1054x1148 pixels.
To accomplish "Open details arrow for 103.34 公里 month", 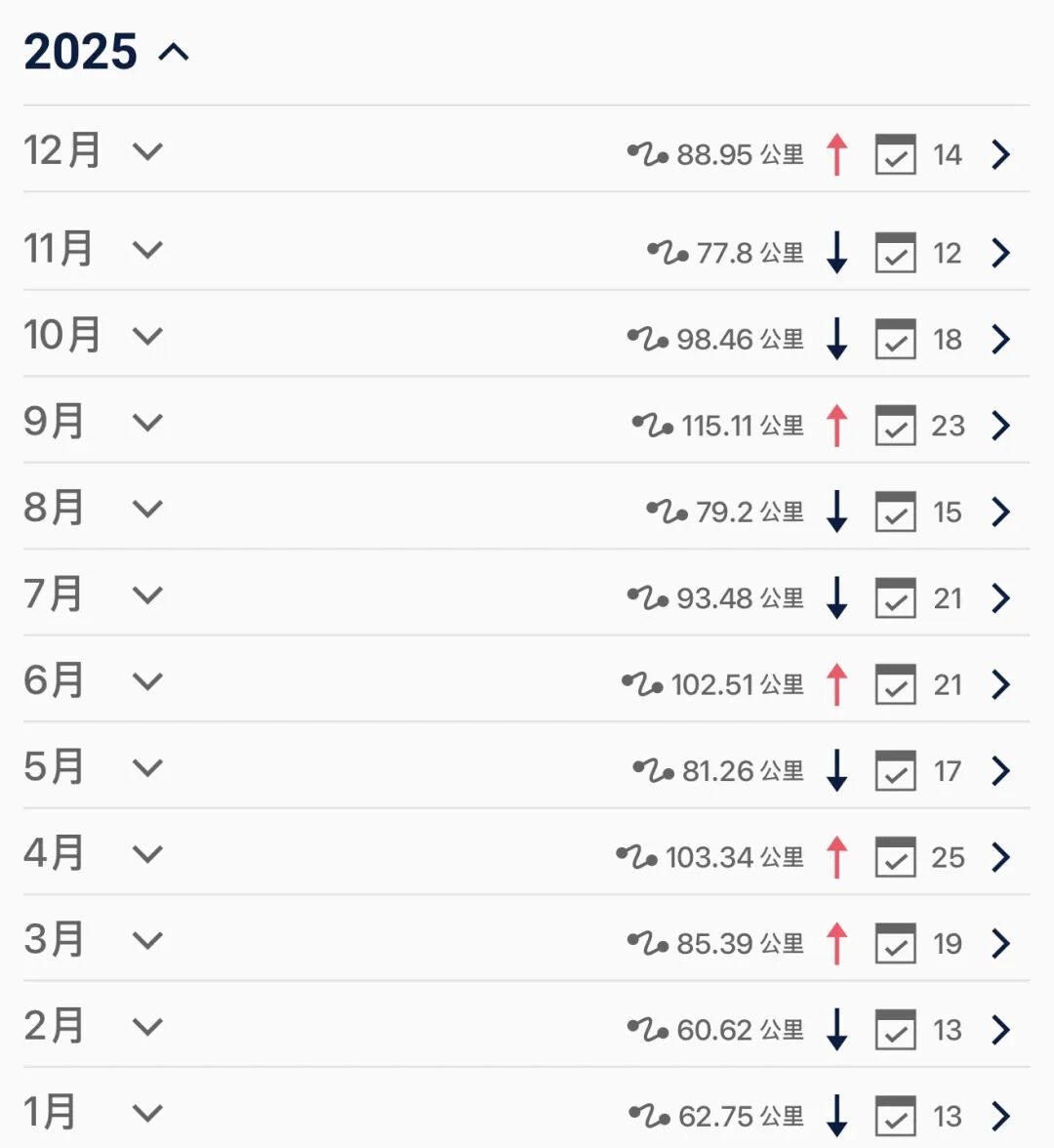I will [x=1000, y=857].
